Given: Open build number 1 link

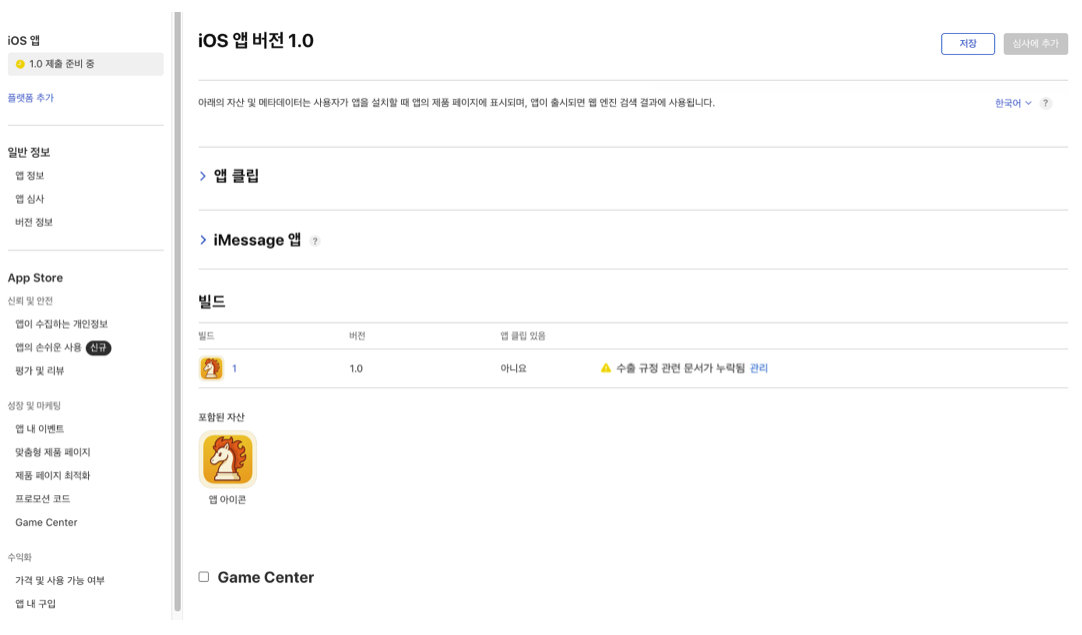Looking at the screenshot, I should click(x=235, y=368).
